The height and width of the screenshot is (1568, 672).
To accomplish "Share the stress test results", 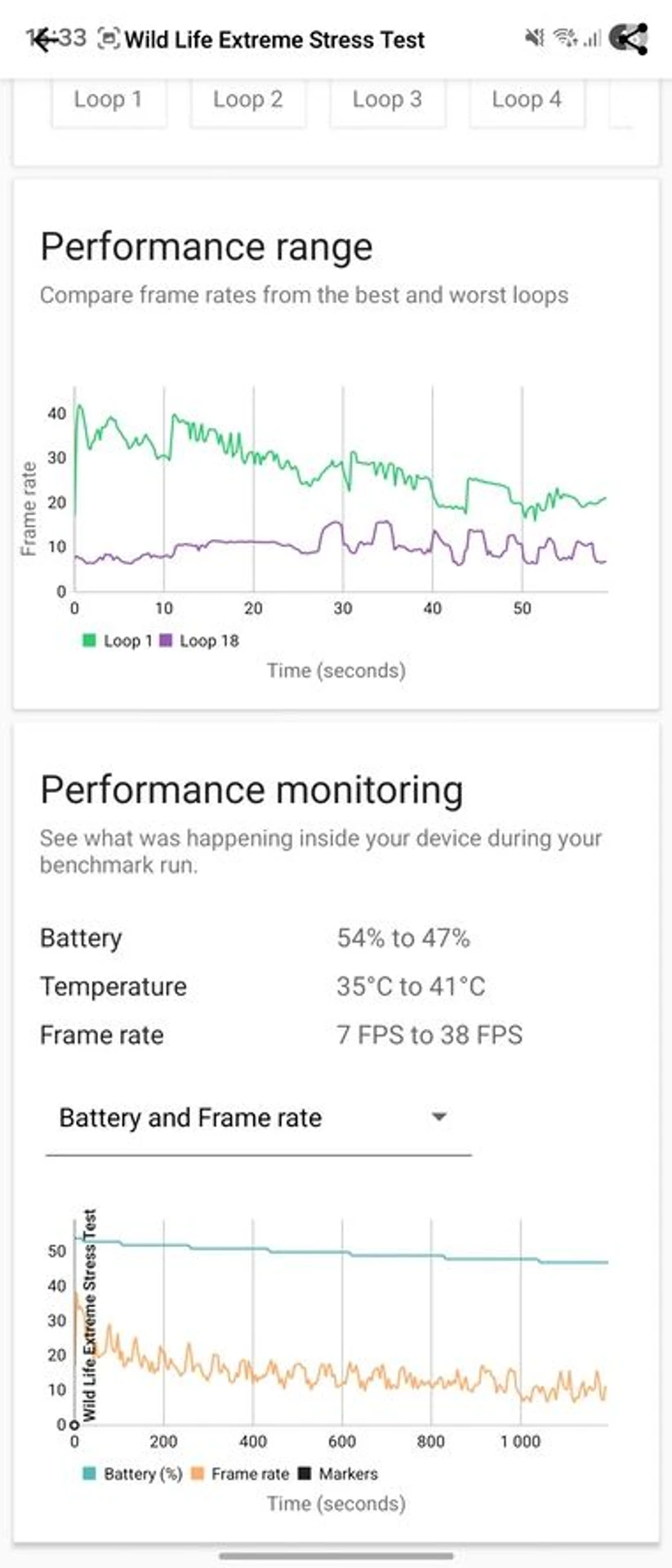I will click(629, 38).
